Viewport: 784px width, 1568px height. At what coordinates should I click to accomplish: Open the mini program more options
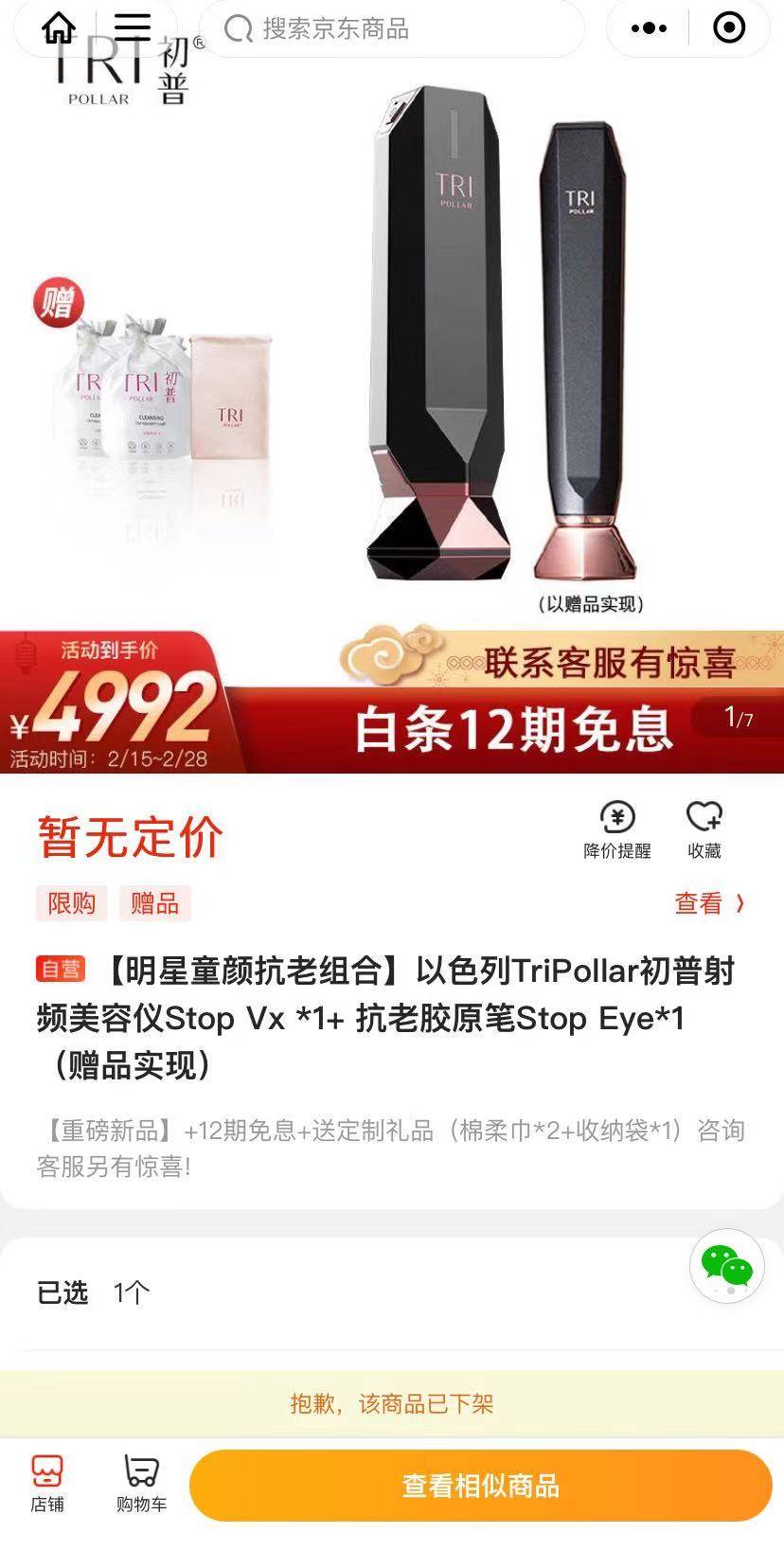649,28
